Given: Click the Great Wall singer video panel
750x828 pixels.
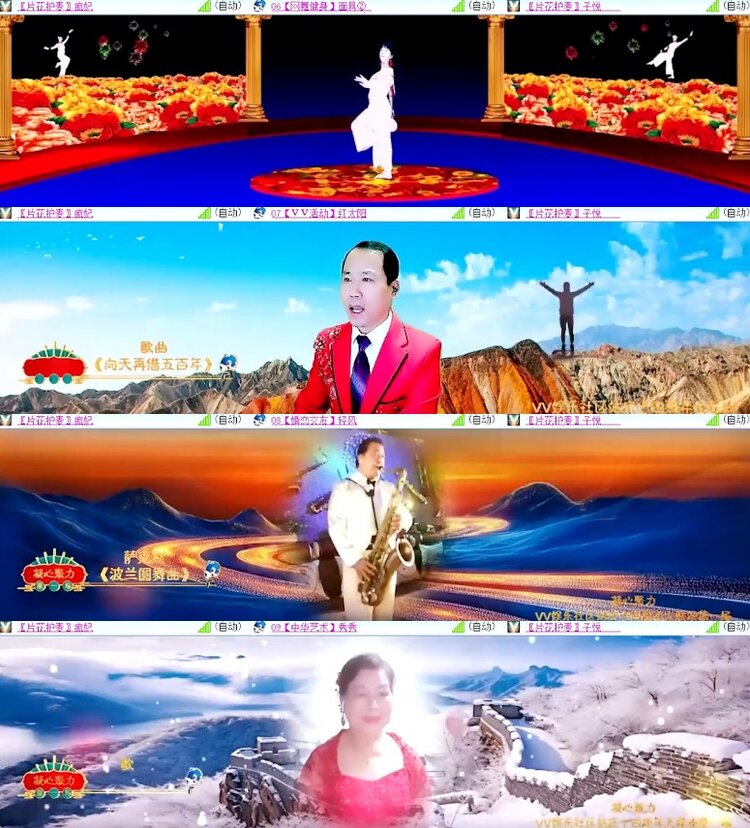Looking at the screenshot, I should (375, 730).
